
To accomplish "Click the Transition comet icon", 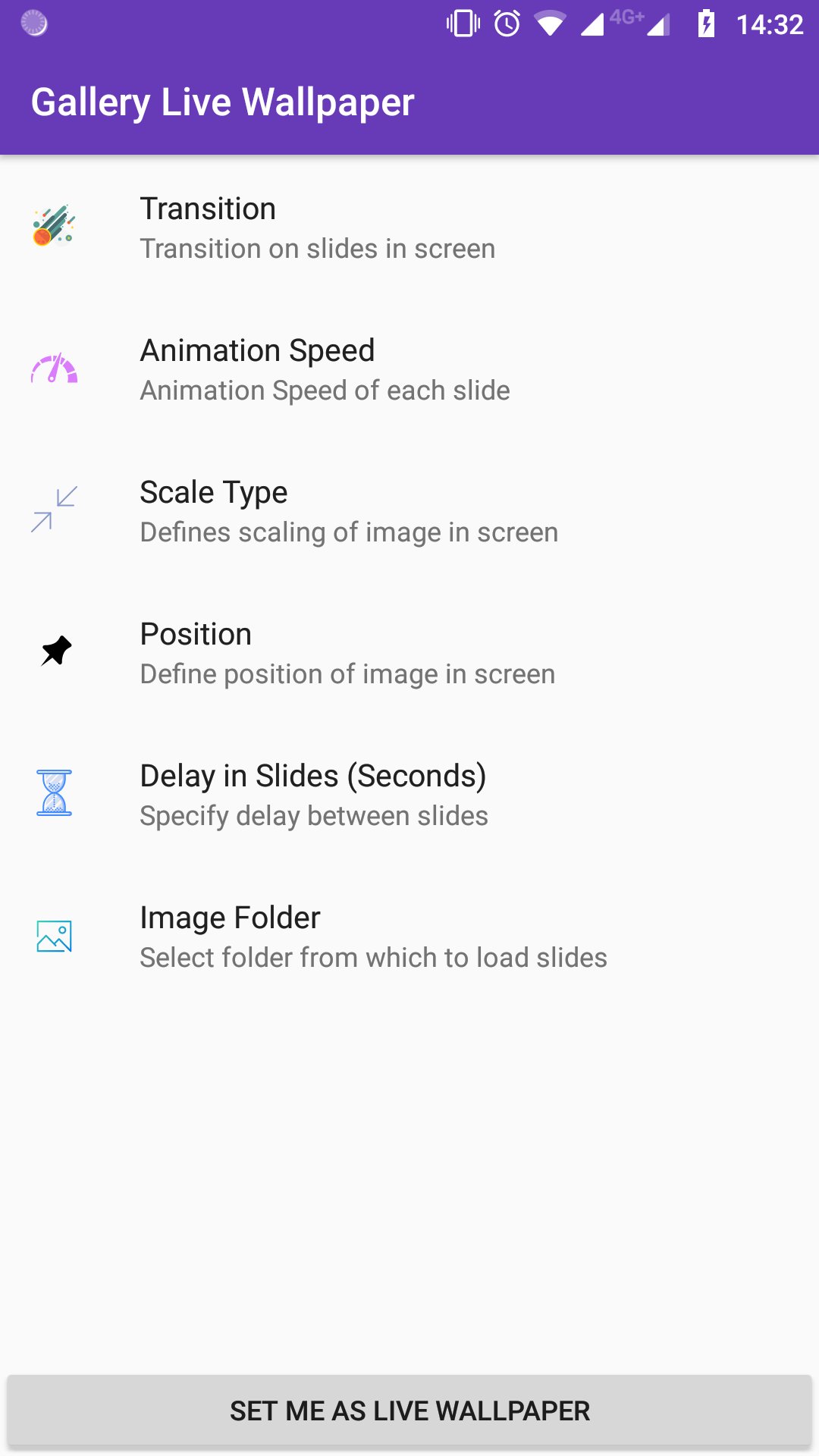I will pyautogui.click(x=53, y=224).
